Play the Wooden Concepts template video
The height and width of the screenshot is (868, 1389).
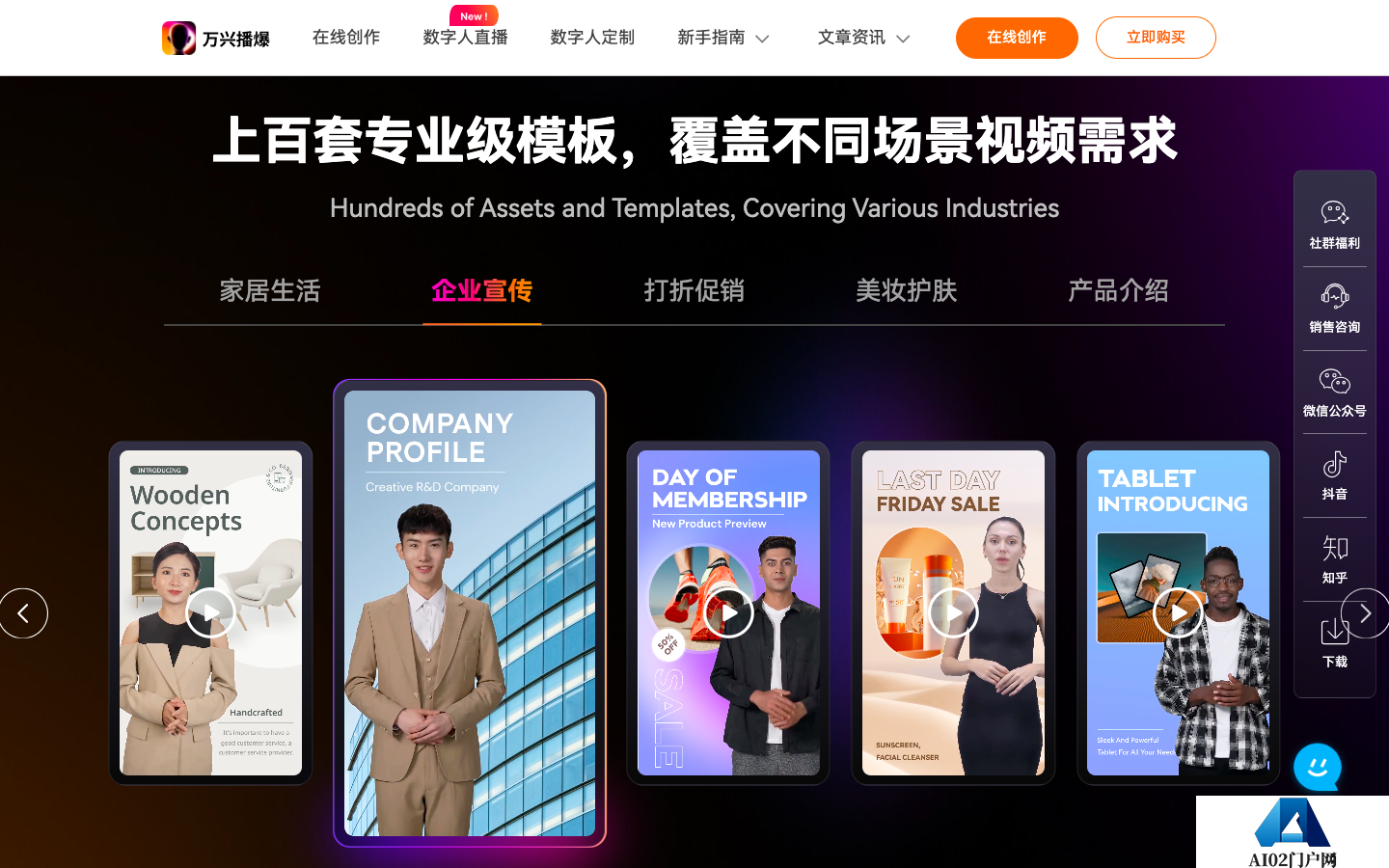coord(210,612)
